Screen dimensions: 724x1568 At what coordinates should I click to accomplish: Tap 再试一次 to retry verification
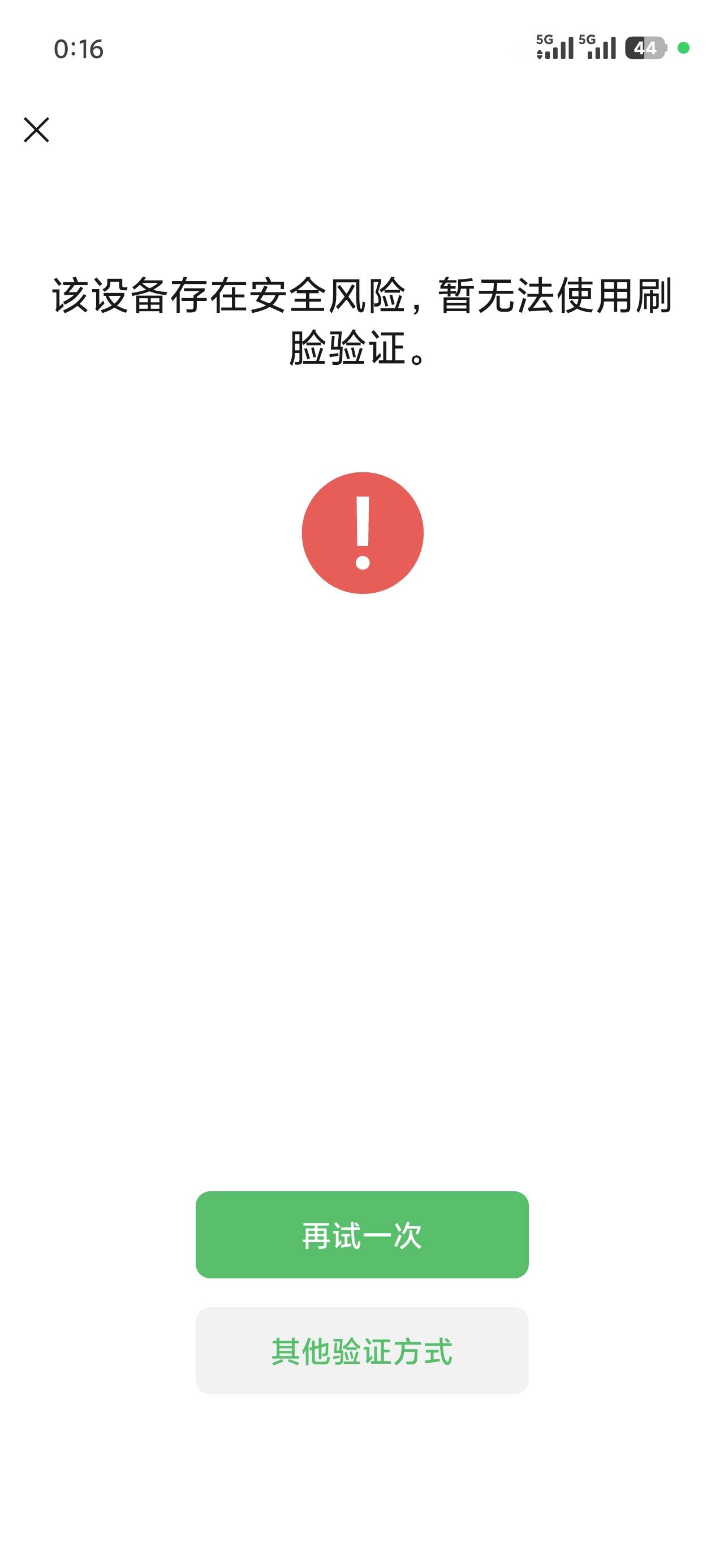tap(361, 1234)
